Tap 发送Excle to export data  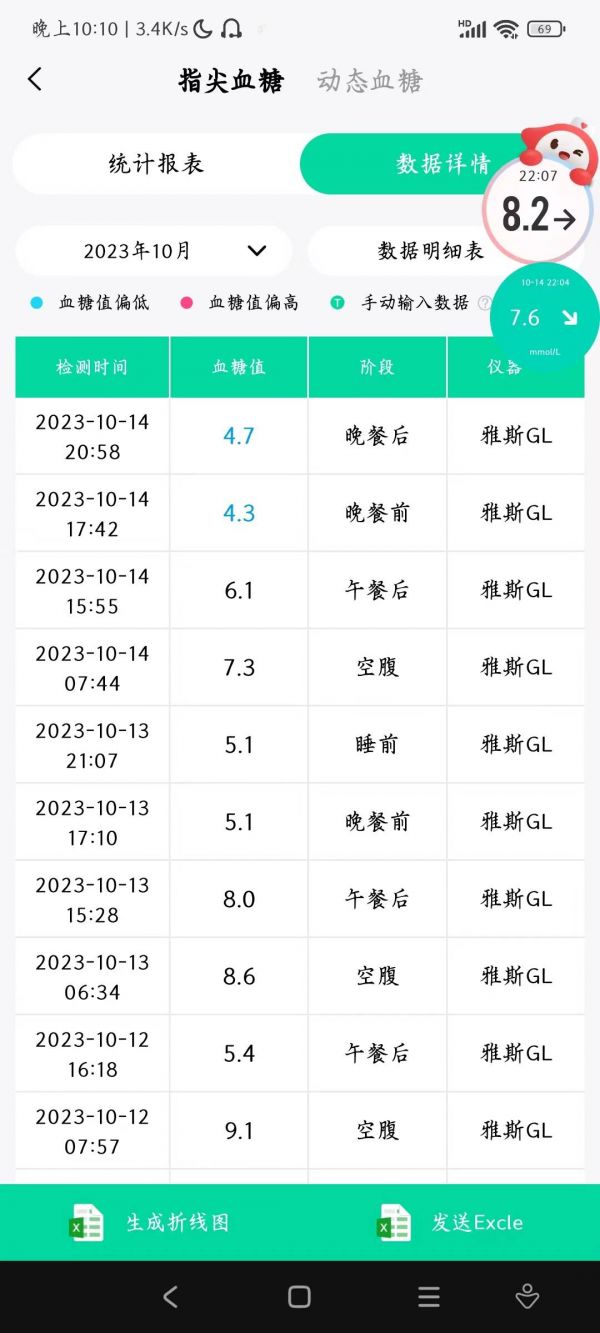pyautogui.click(x=450, y=1222)
